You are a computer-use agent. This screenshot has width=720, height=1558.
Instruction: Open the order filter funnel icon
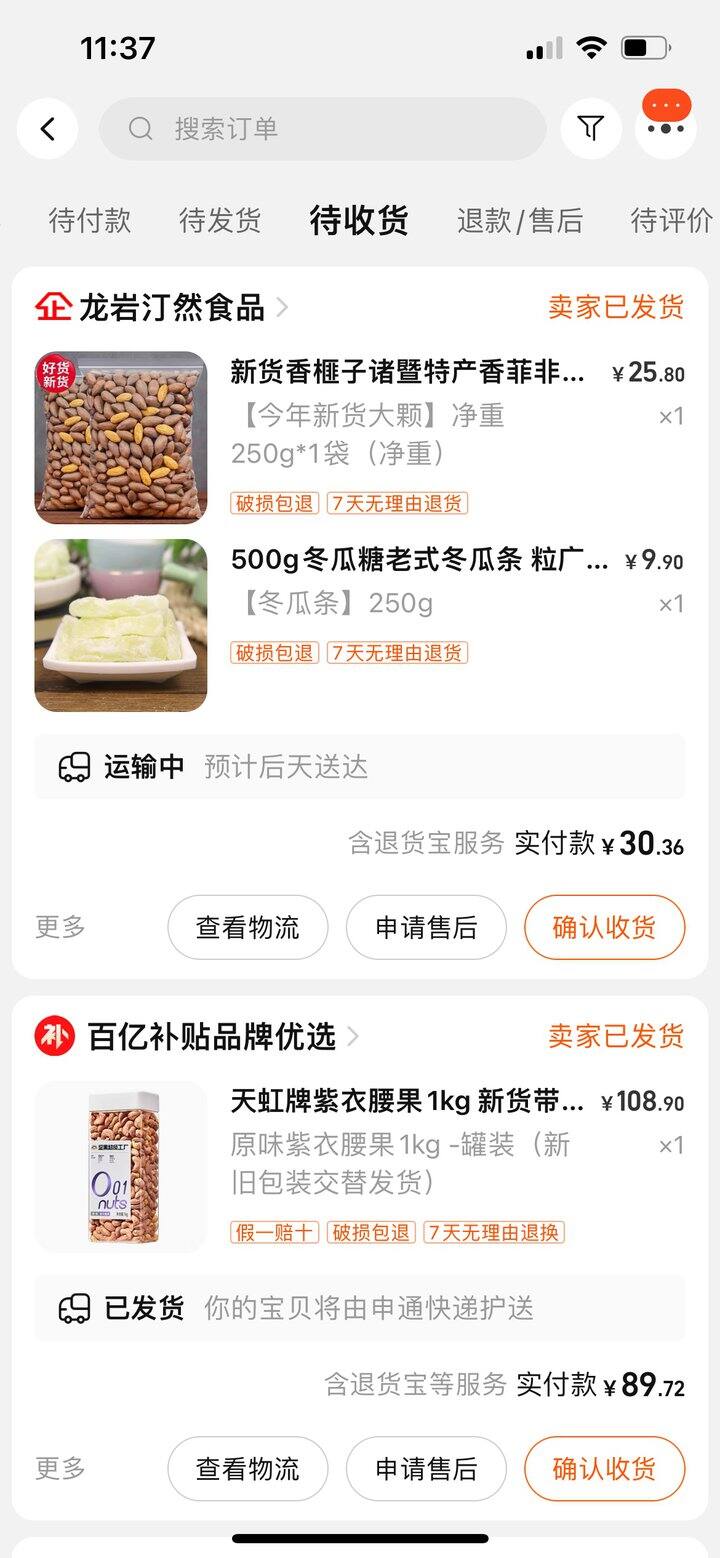pos(591,129)
